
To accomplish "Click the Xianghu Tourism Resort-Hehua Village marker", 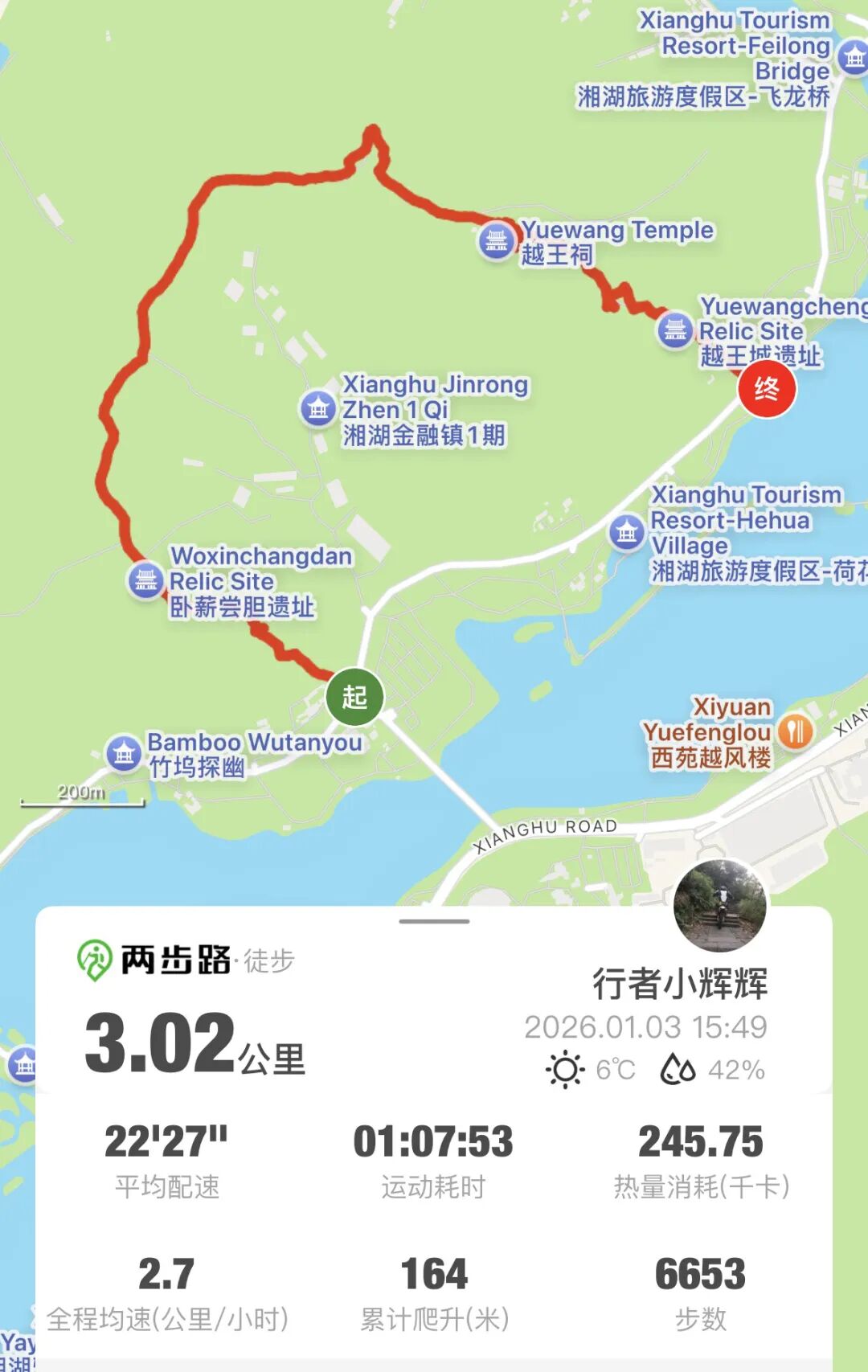I will tap(628, 534).
